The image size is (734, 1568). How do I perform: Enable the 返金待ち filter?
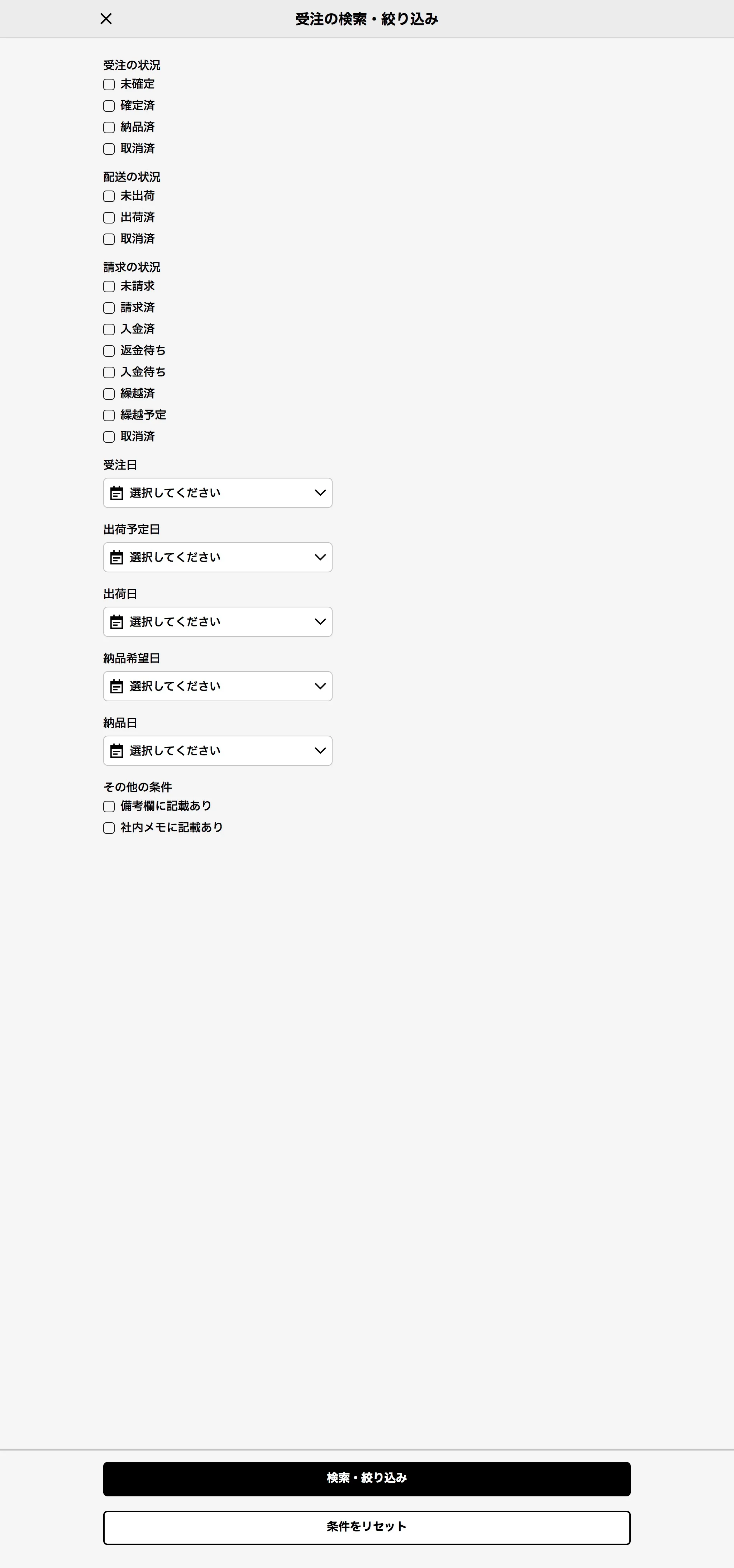109,351
